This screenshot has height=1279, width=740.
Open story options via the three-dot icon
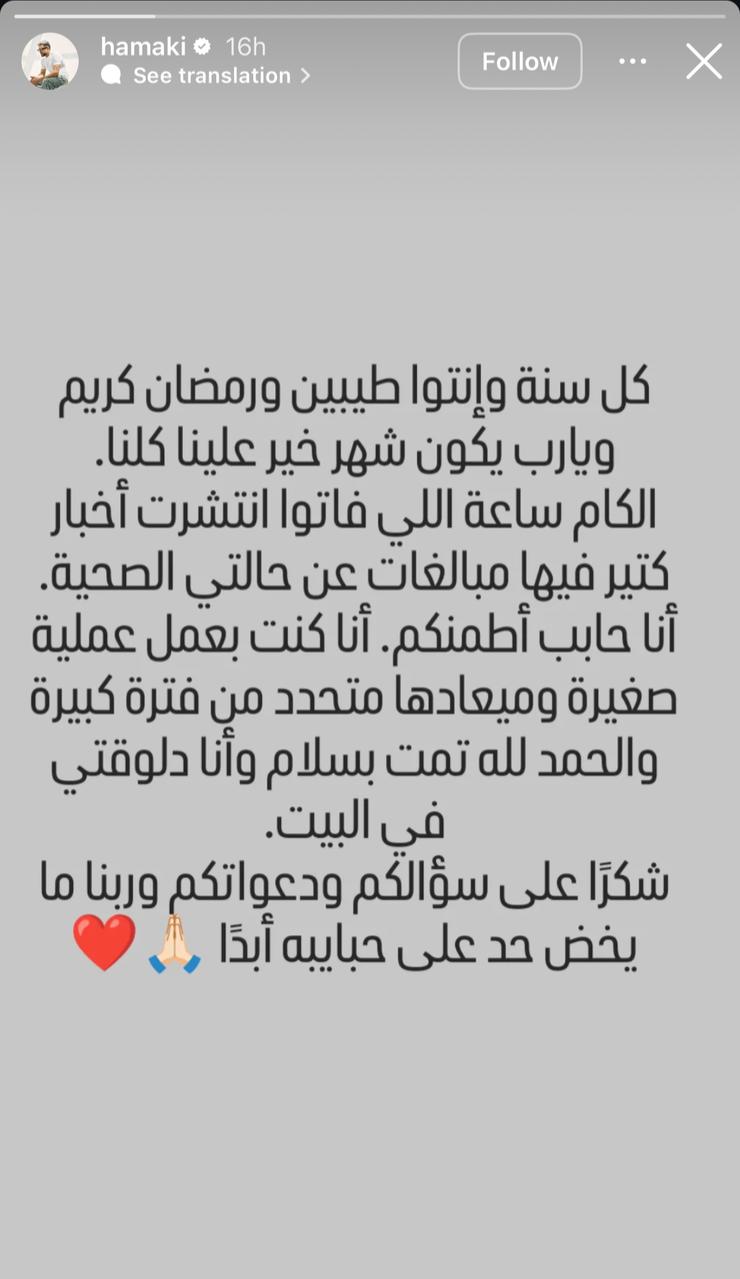[x=633, y=60]
